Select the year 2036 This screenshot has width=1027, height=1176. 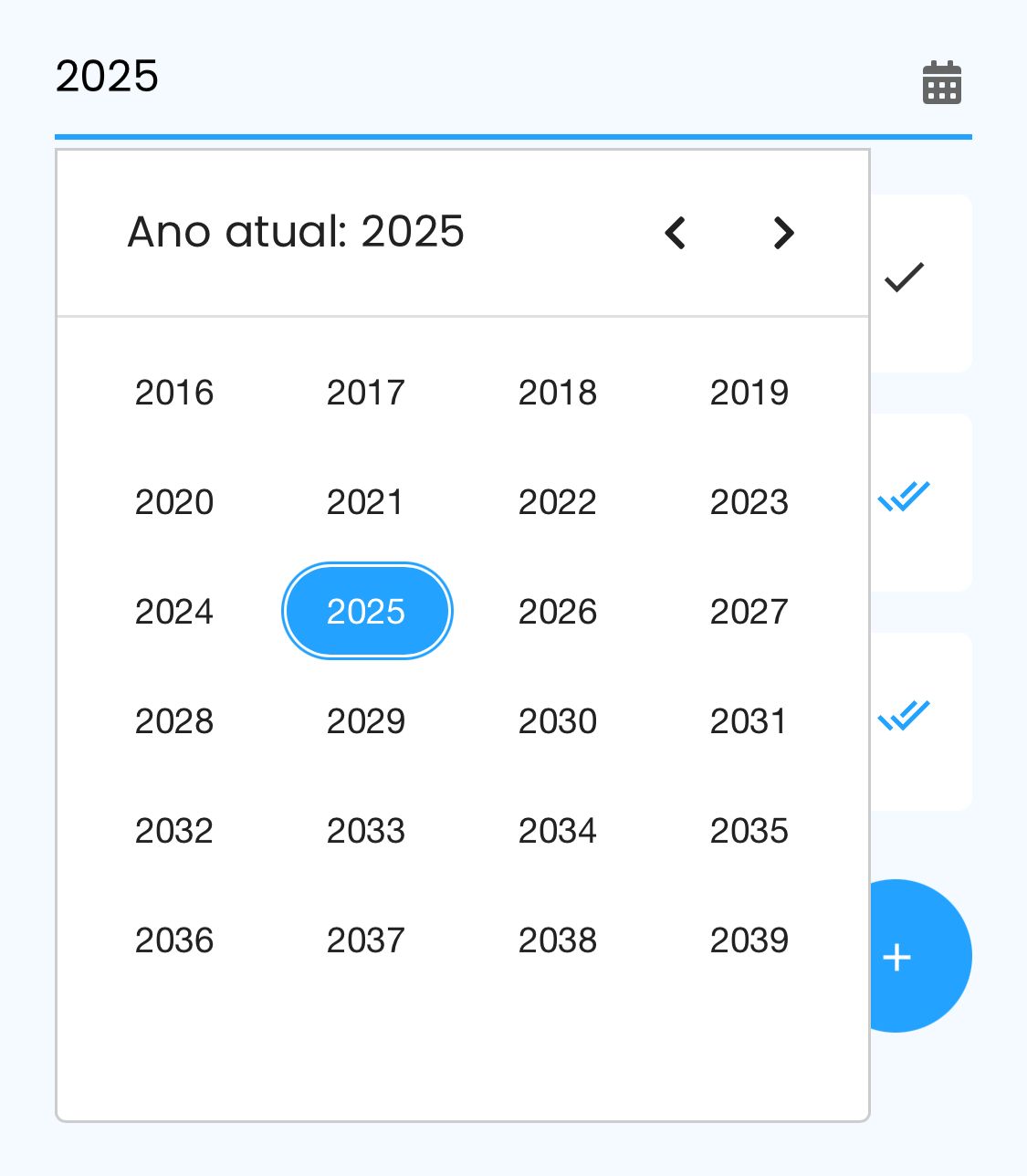(x=174, y=940)
